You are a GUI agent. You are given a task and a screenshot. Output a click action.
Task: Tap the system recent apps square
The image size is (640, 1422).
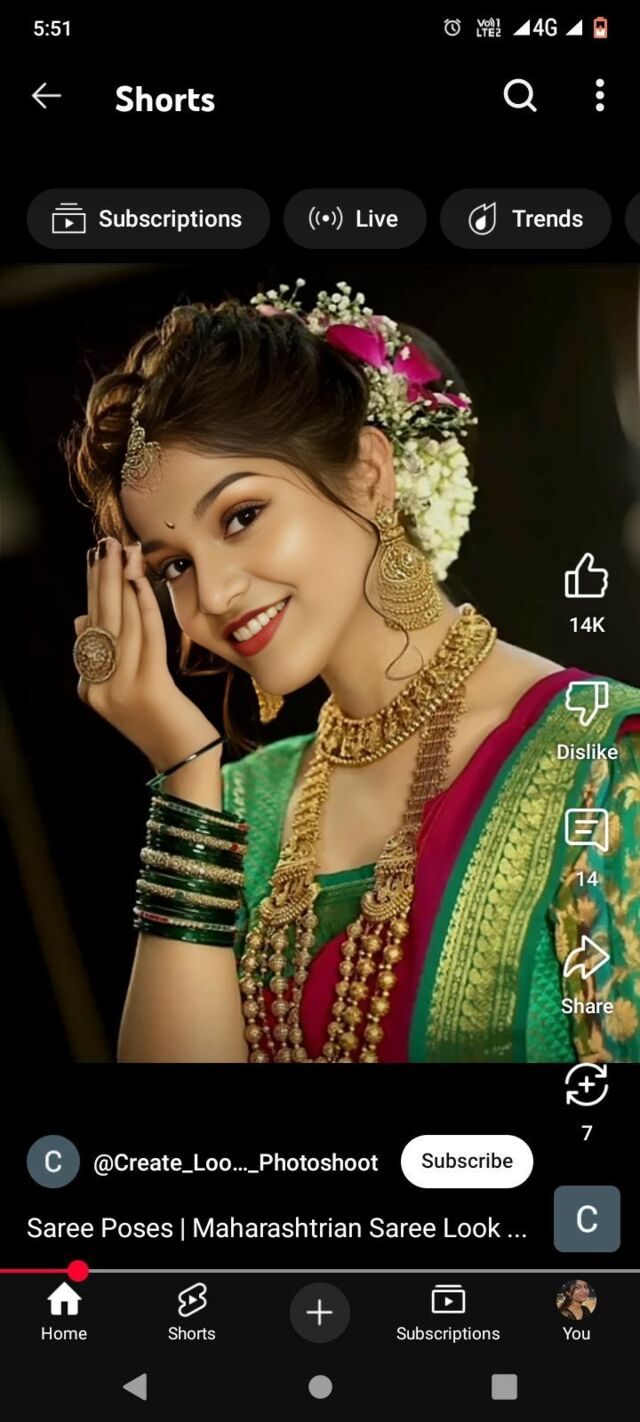coord(504,1386)
